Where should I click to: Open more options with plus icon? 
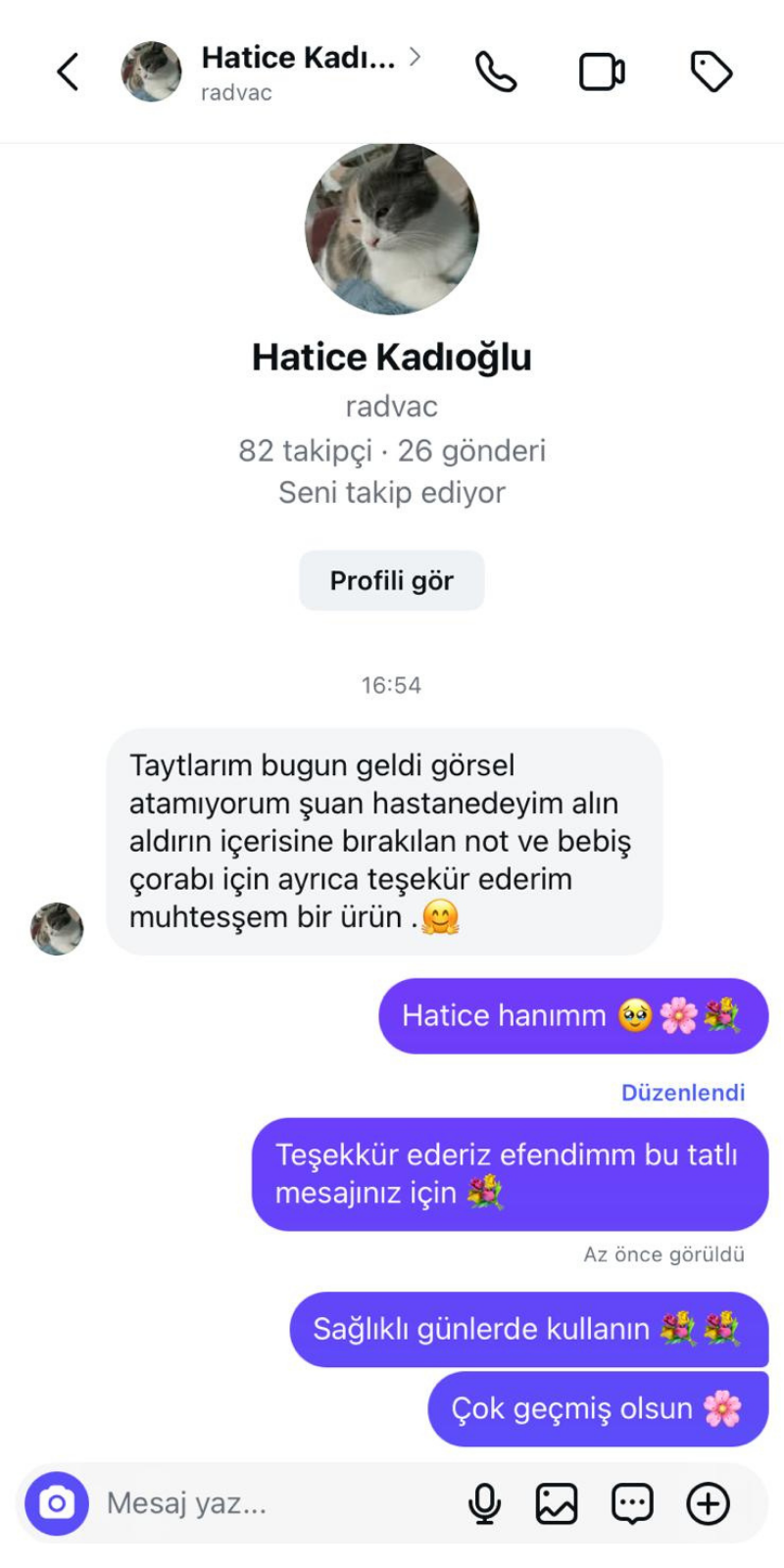pos(708,1503)
